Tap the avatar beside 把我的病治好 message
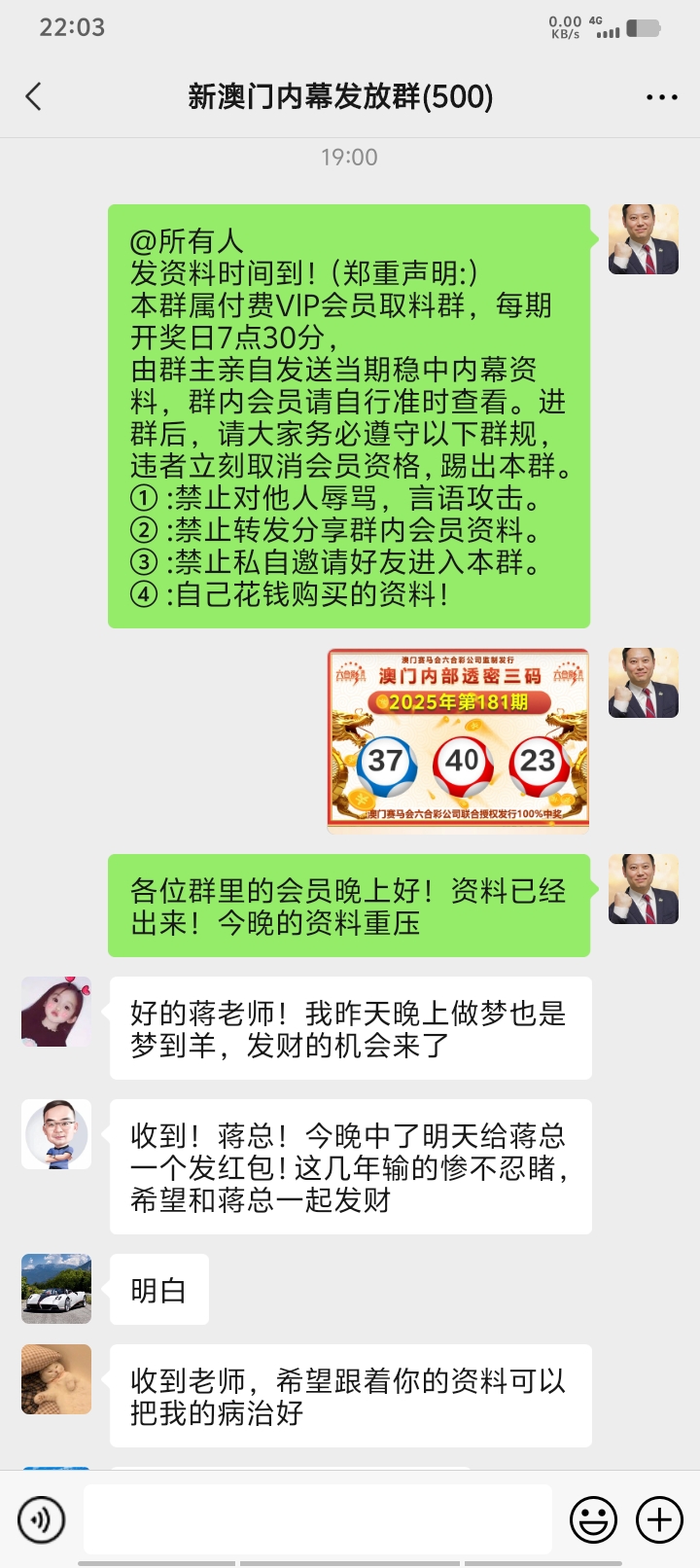Image resolution: width=700 pixels, height=1568 pixels. [x=56, y=1379]
